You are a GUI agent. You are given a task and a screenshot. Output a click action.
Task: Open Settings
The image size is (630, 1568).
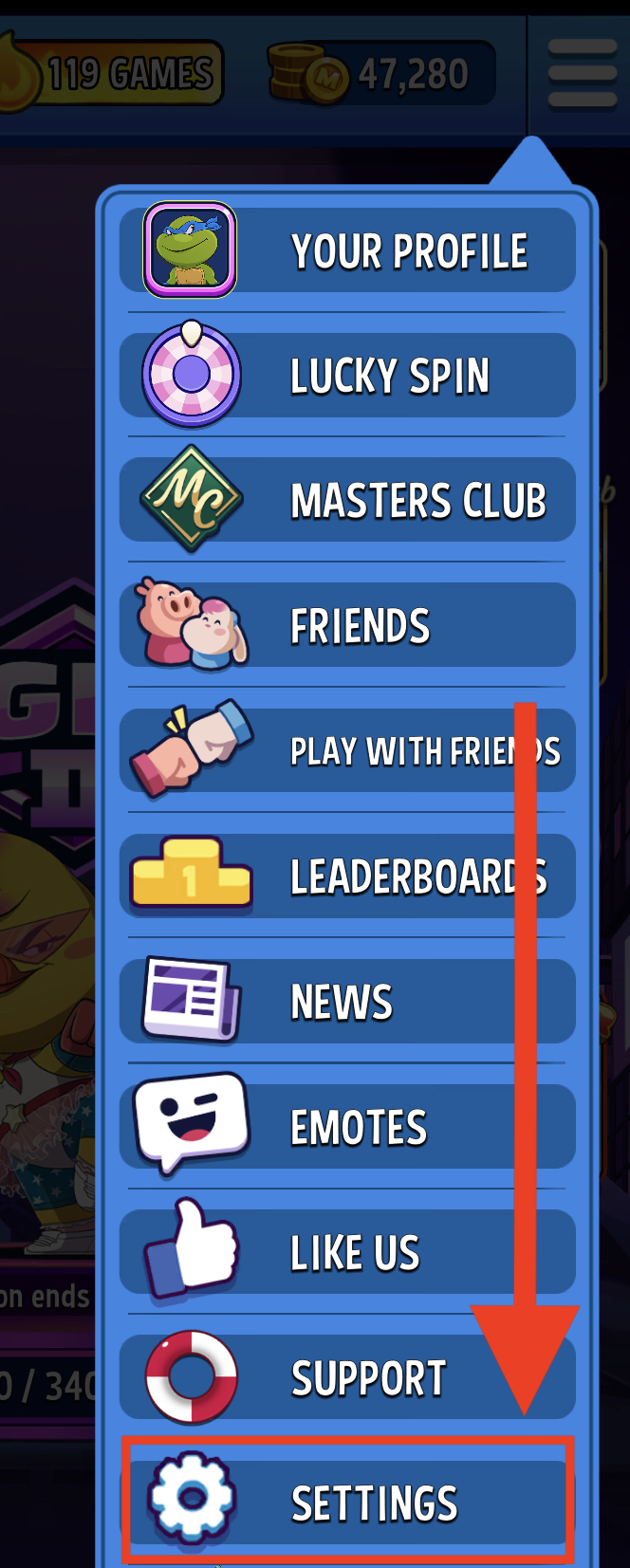pos(347,1503)
